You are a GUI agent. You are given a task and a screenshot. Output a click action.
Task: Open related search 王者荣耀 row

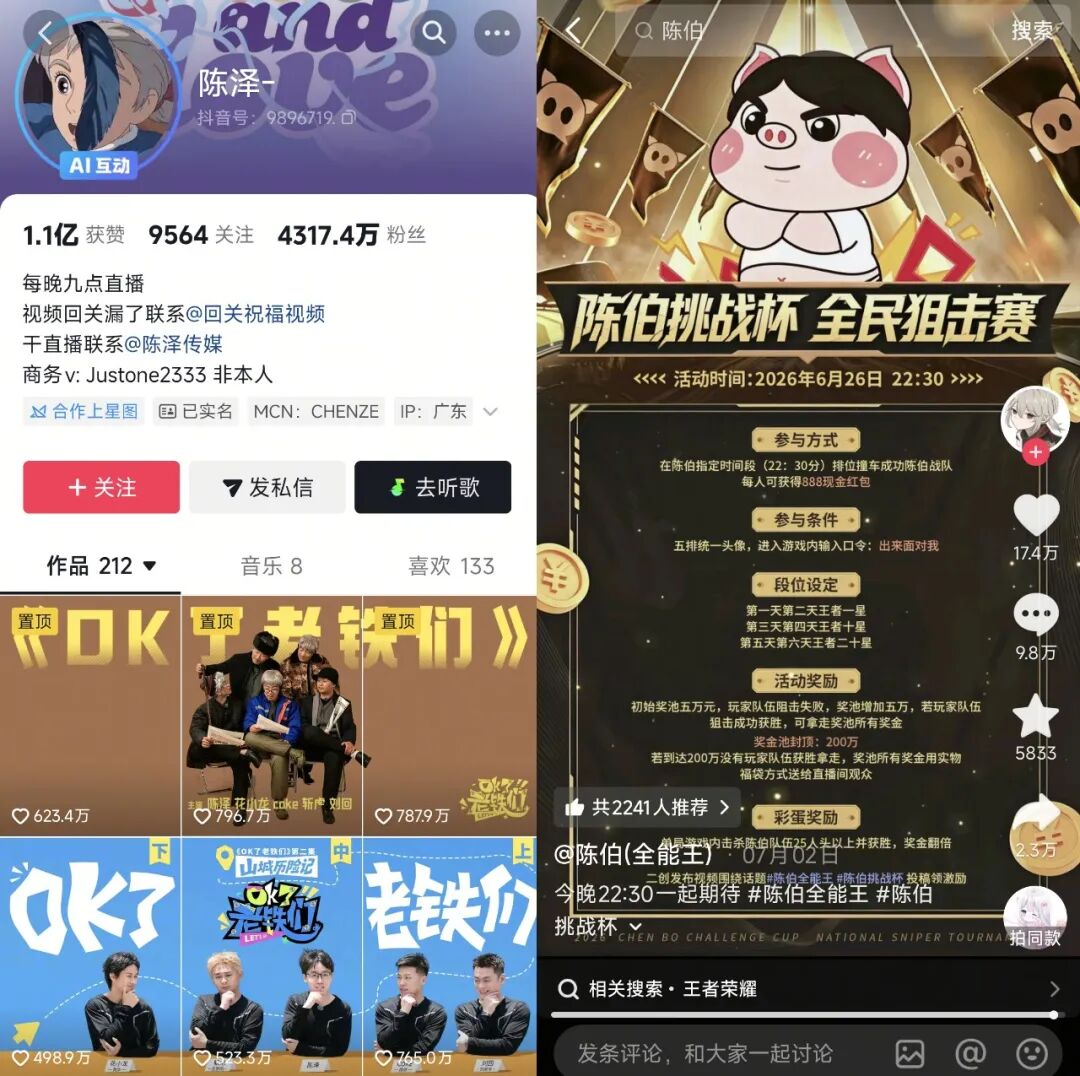tap(808, 989)
